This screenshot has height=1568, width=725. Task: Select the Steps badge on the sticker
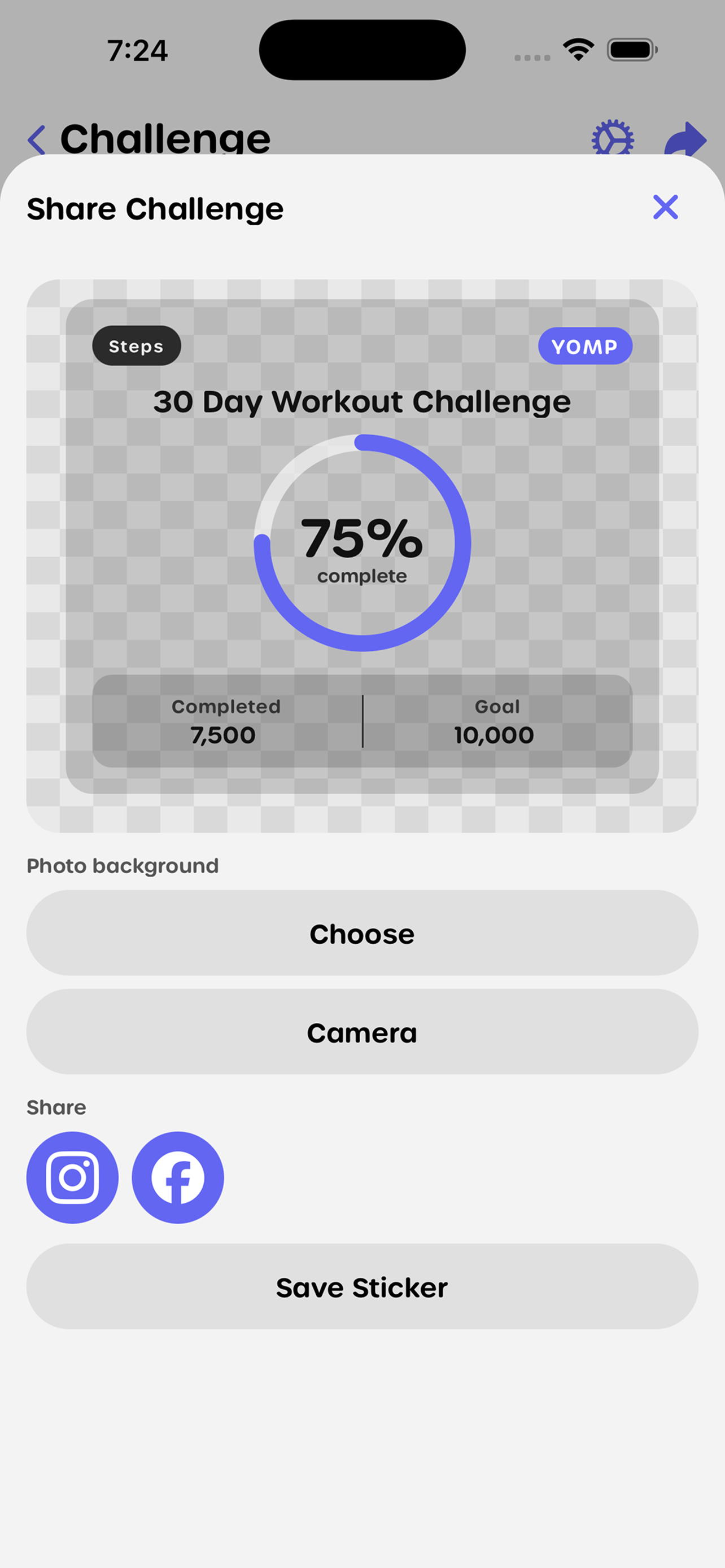pos(136,346)
